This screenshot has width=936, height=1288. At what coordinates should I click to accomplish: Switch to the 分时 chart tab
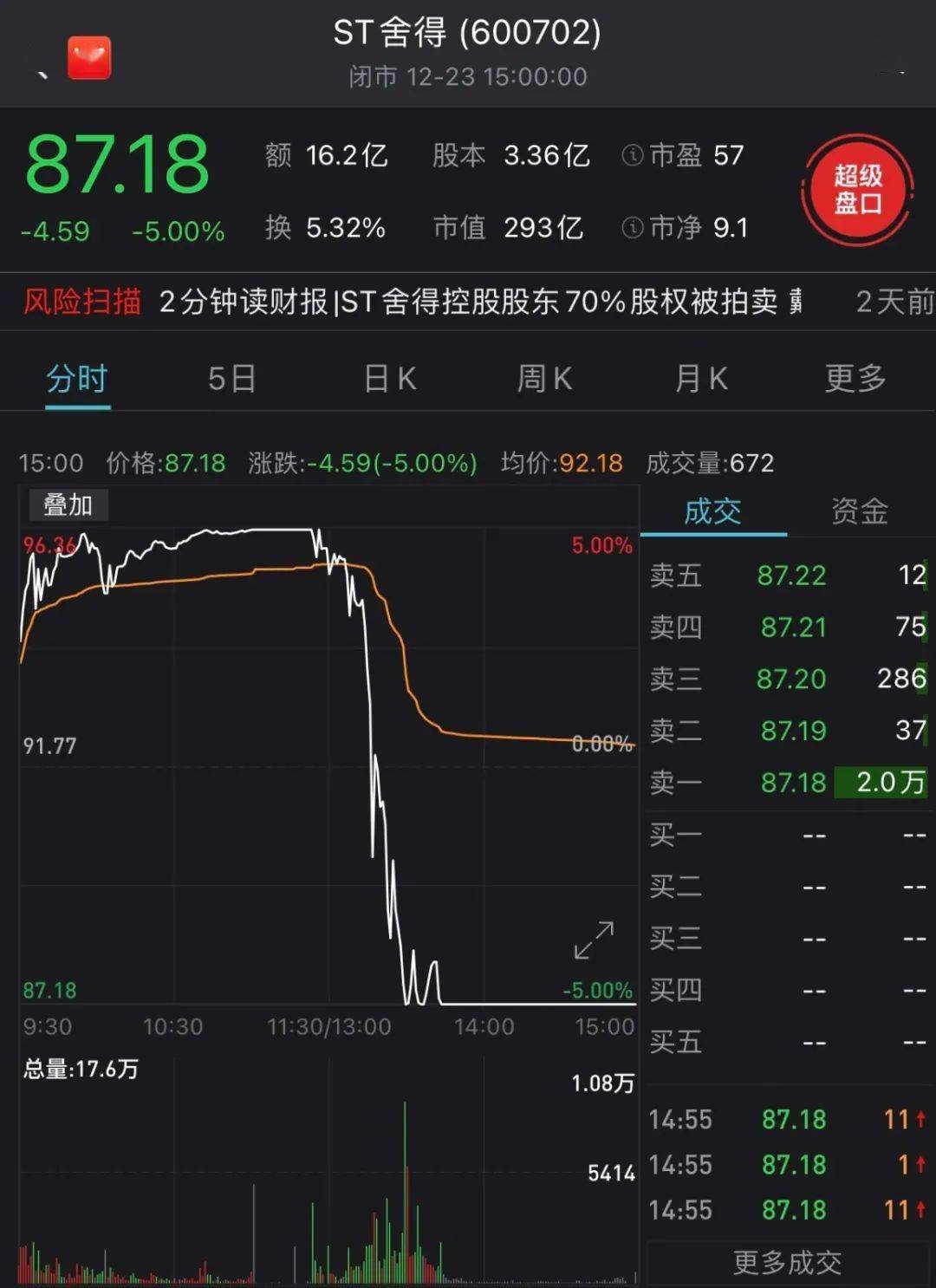(77, 379)
